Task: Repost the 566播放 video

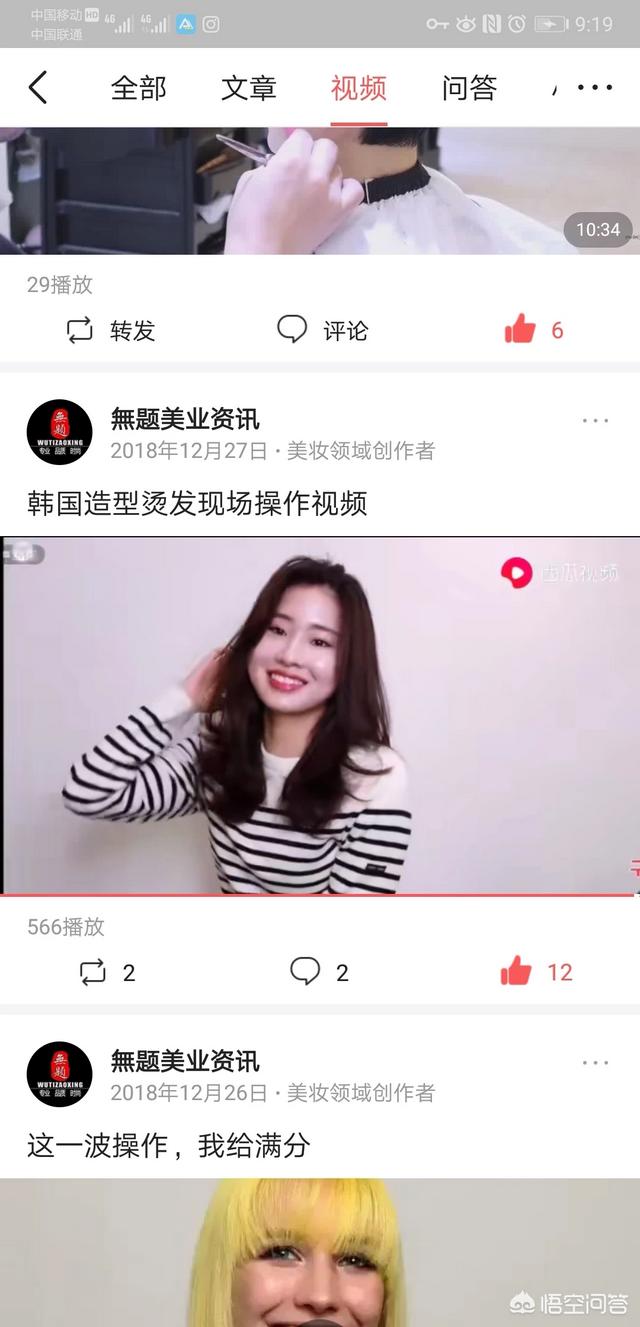Action: point(106,972)
